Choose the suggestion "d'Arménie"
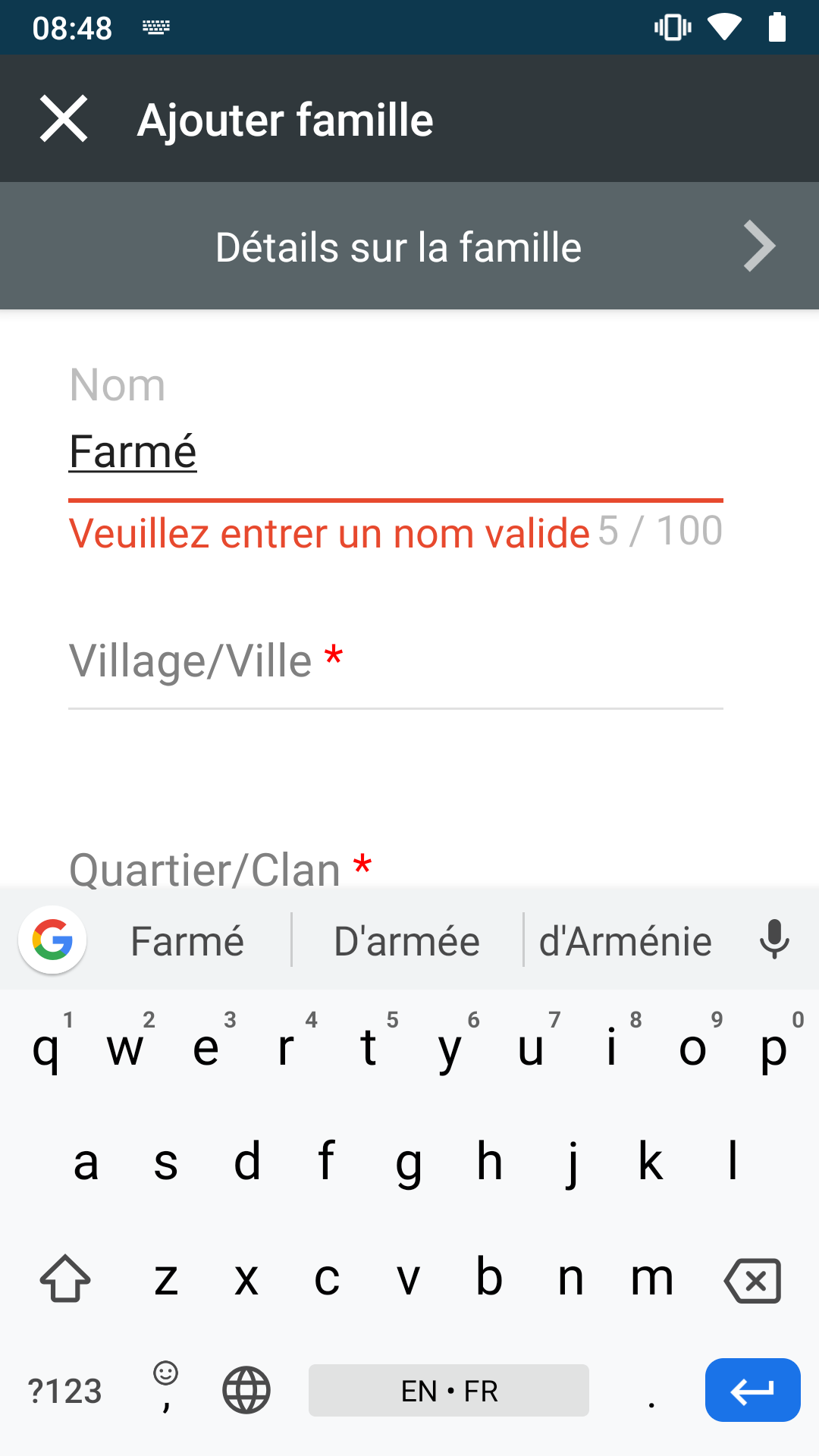The width and height of the screenshot is (819, 1456). (625, 941)
